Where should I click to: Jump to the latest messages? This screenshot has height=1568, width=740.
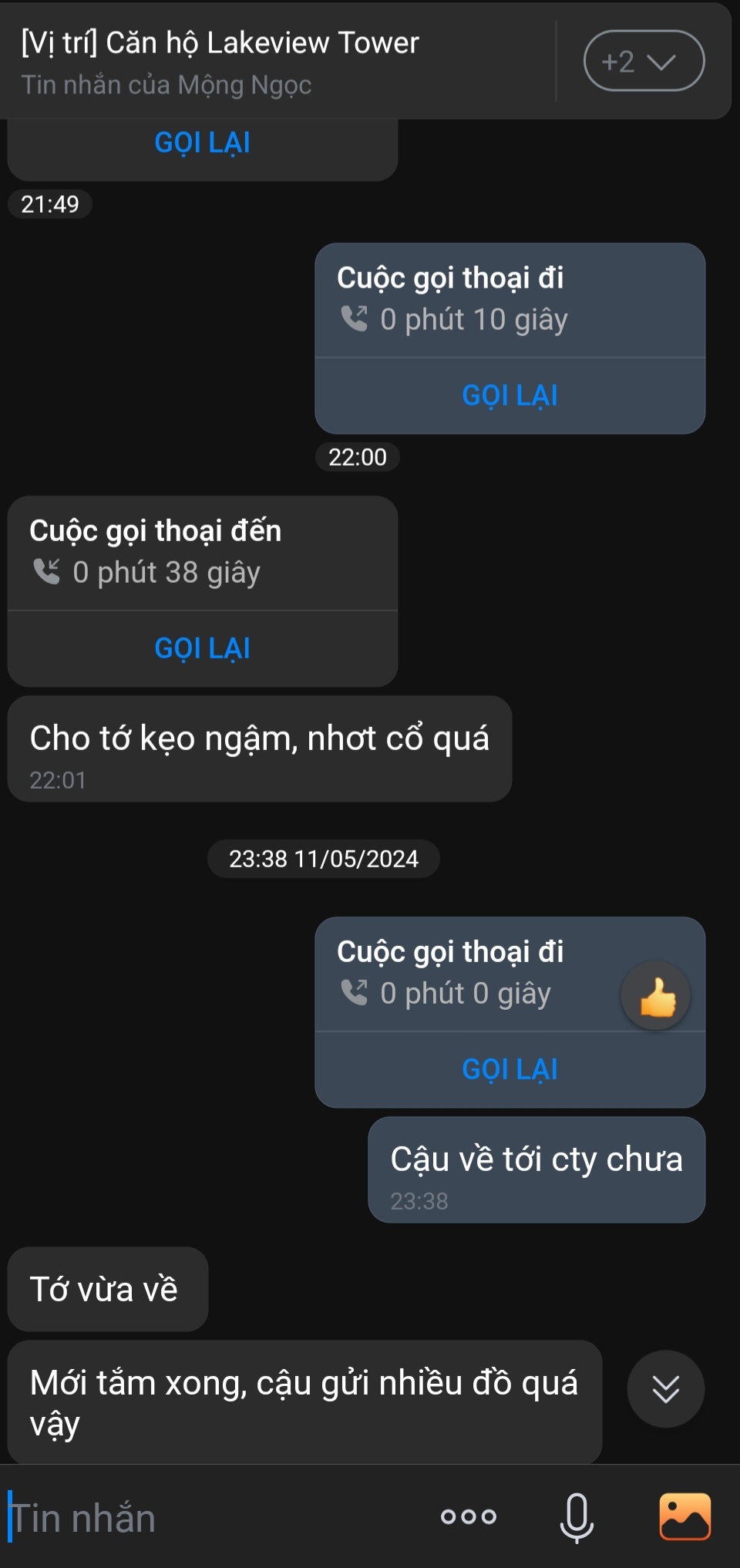tap(665, 1389)
